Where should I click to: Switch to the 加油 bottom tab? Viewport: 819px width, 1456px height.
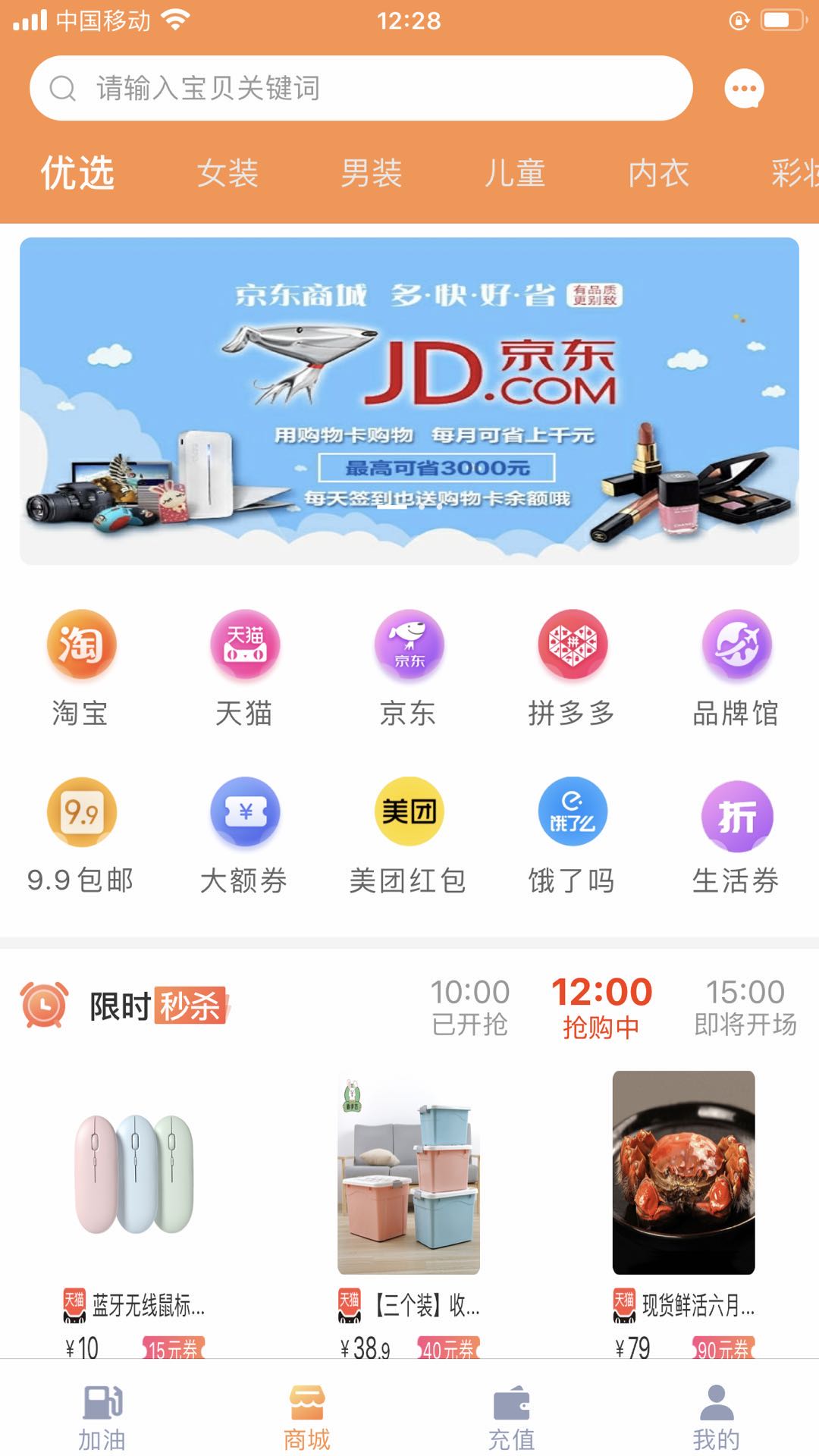point(102,1417)
